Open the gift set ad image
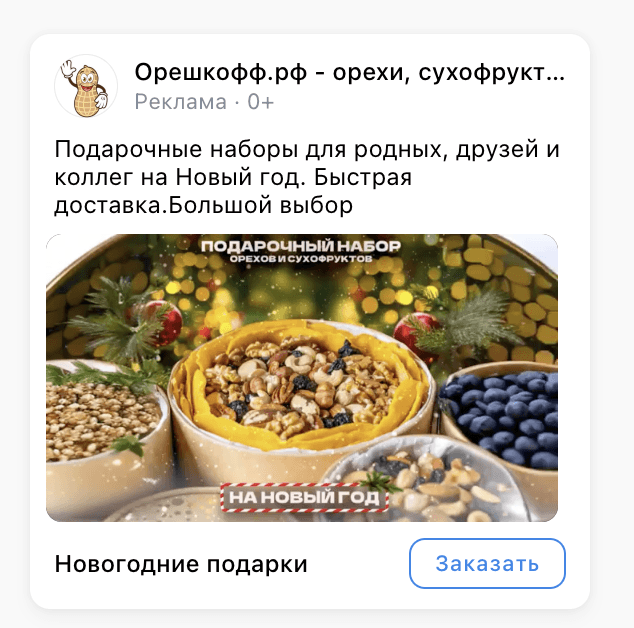 pos(302,378)
